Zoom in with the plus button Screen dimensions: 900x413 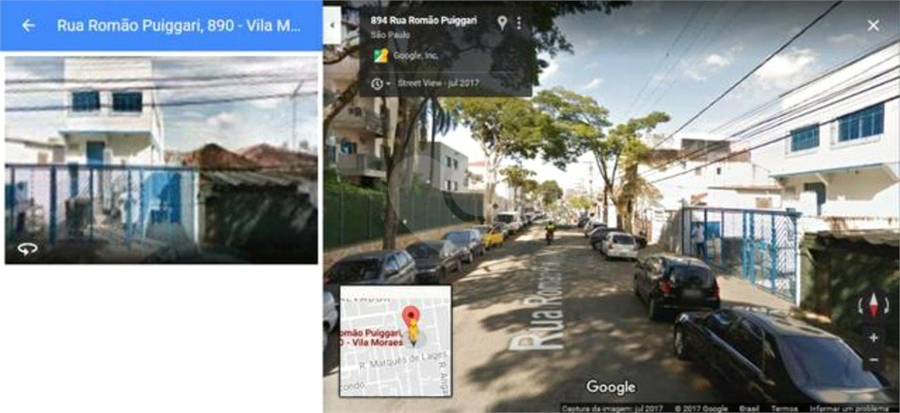pos(873,338)
